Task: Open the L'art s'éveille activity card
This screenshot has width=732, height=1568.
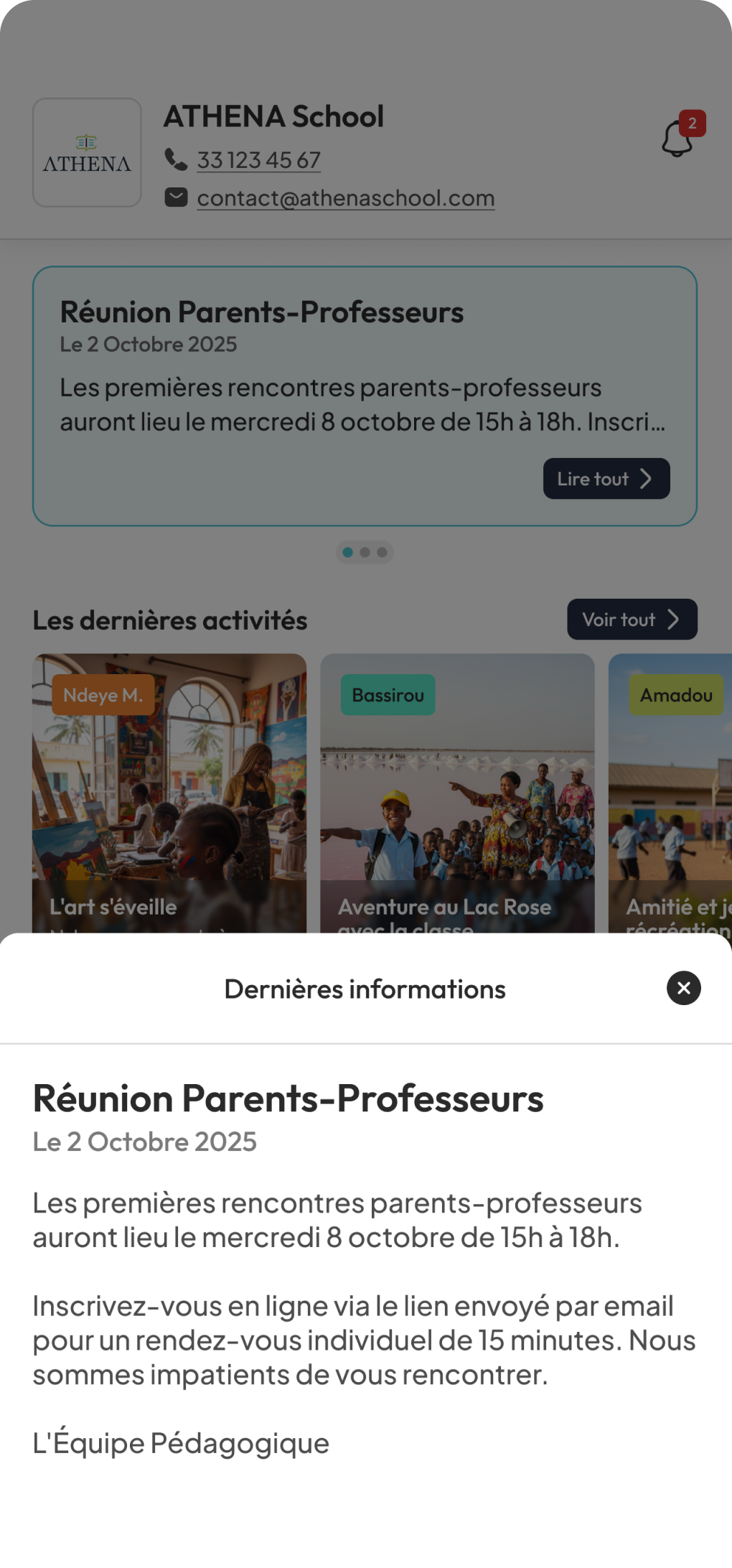Action: point(169,790)
